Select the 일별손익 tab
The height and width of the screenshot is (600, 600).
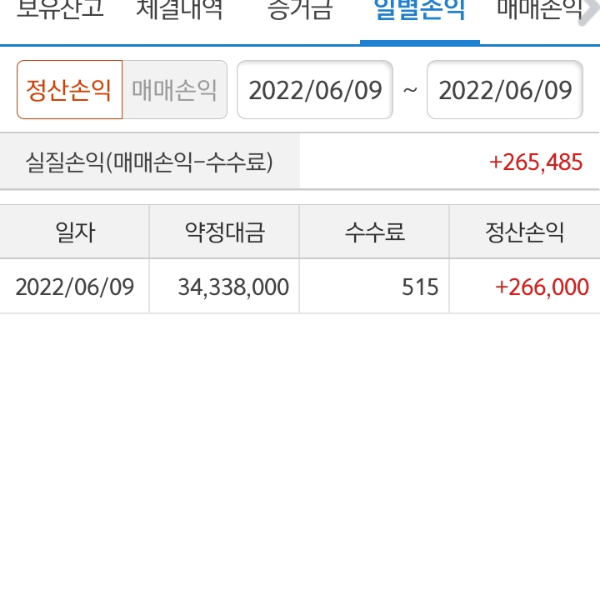[x=419, y=12]
